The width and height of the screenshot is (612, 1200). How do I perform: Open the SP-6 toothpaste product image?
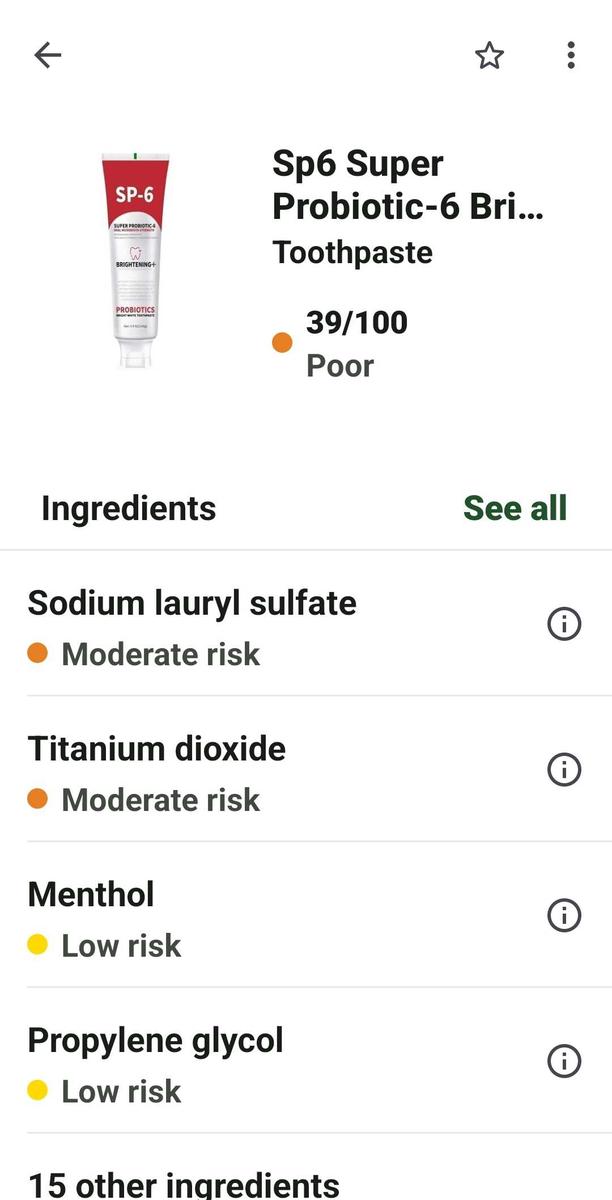[x=135, y=260]
